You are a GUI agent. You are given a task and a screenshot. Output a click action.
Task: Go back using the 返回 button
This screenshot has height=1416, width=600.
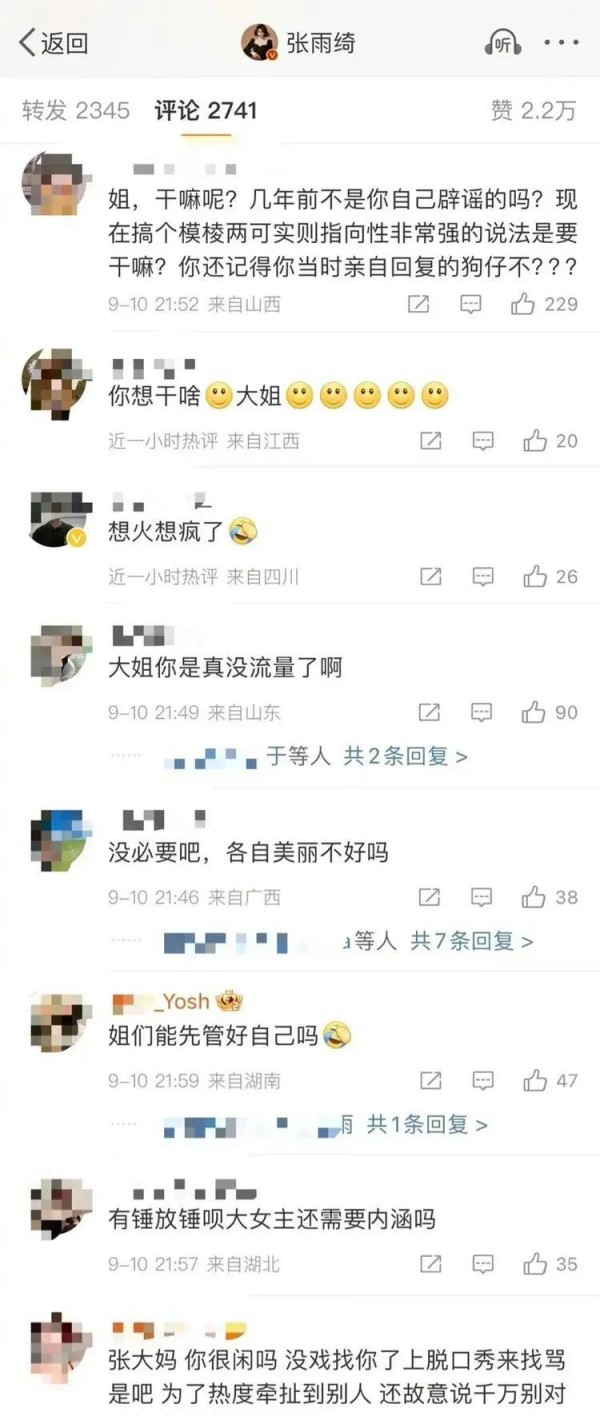coord(53,43)
